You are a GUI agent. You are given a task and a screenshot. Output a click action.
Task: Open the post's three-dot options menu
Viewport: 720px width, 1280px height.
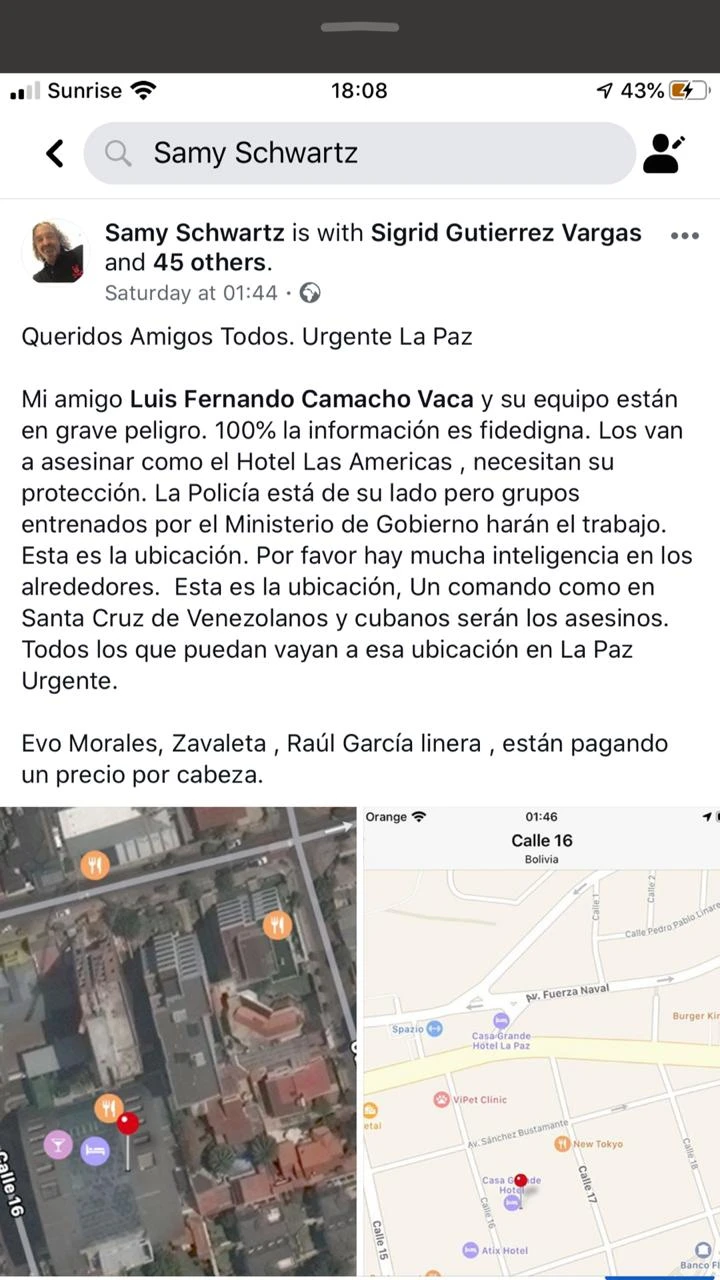(x=685, y=237)
